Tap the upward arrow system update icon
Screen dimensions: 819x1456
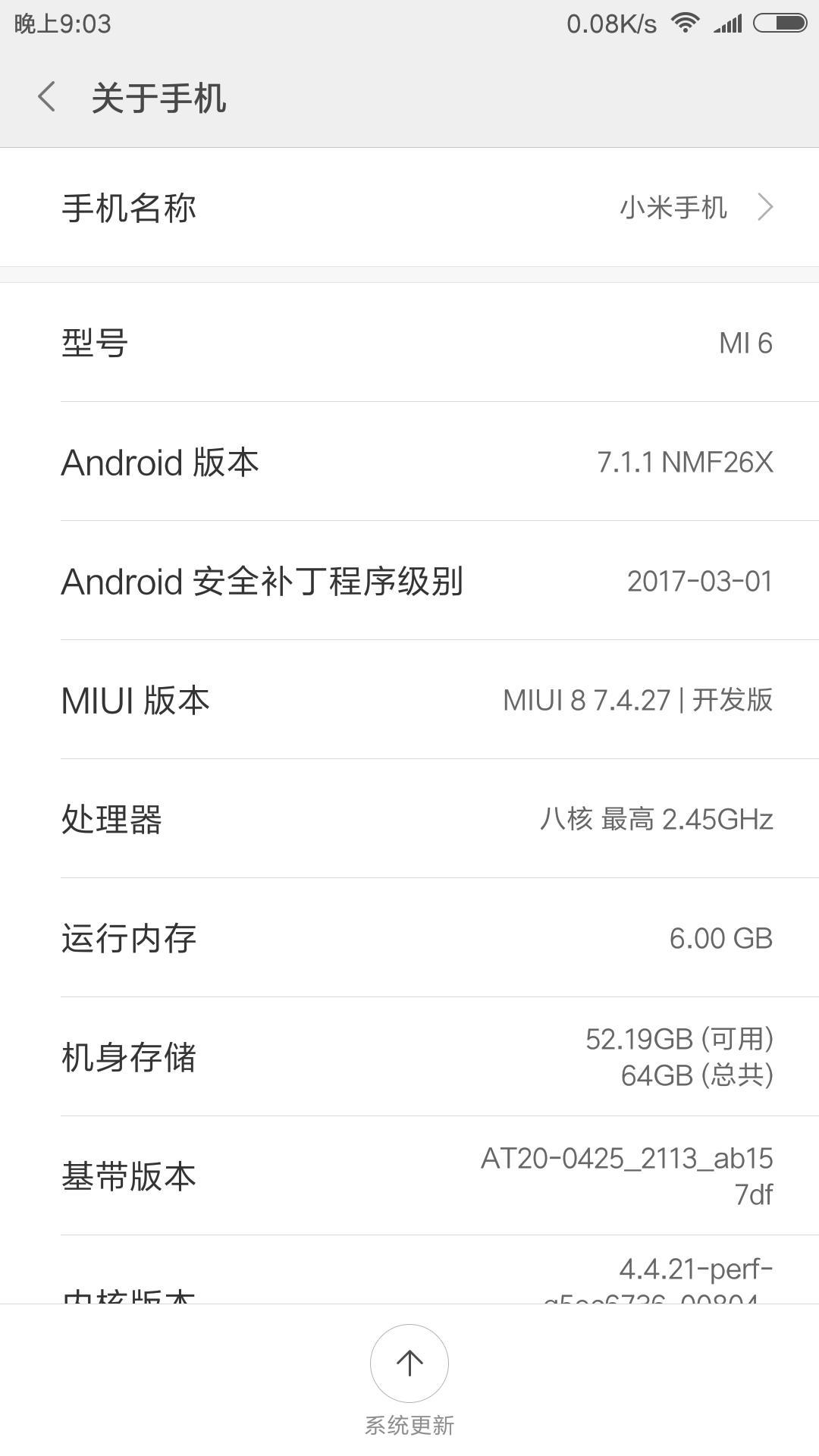(x=409, y=1363)
